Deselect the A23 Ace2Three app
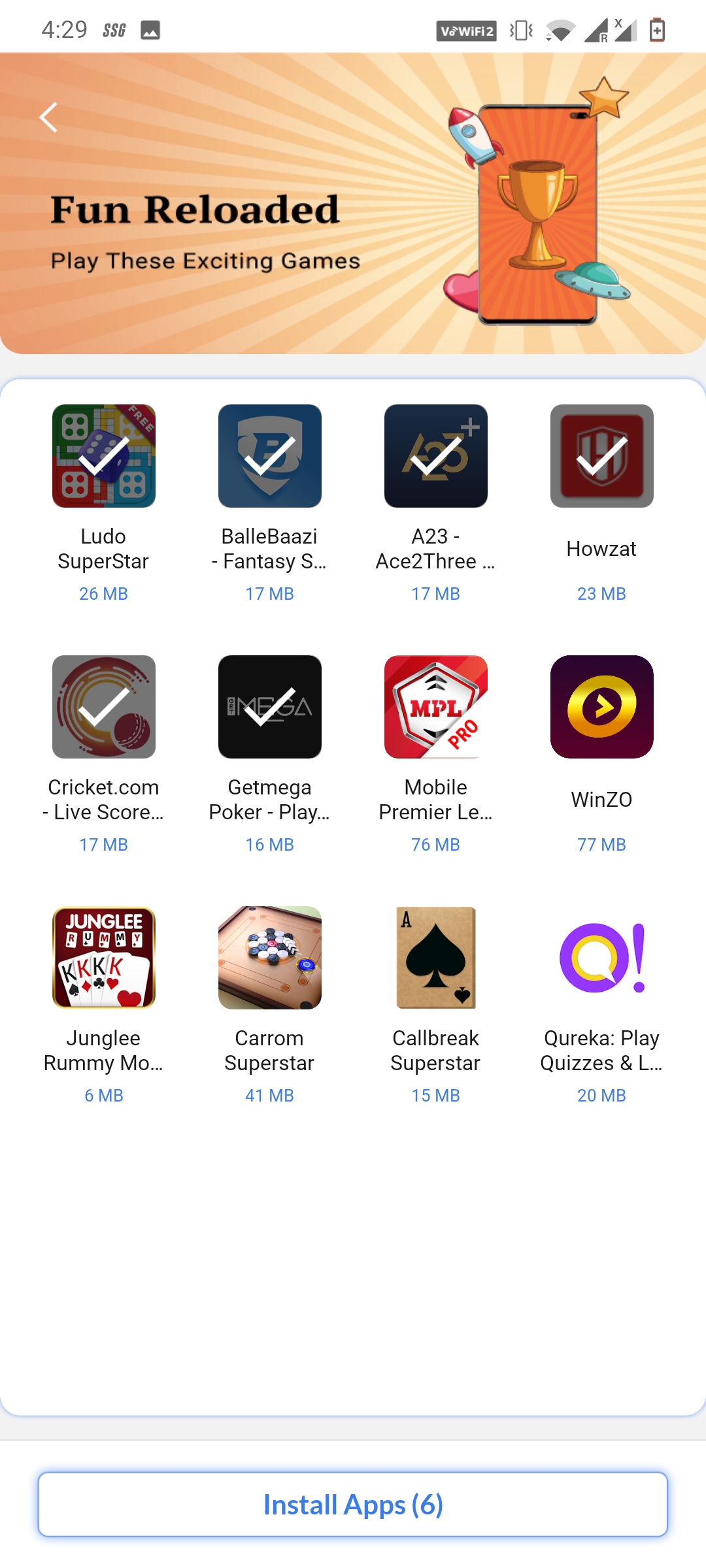 click(x=436, y=456)
